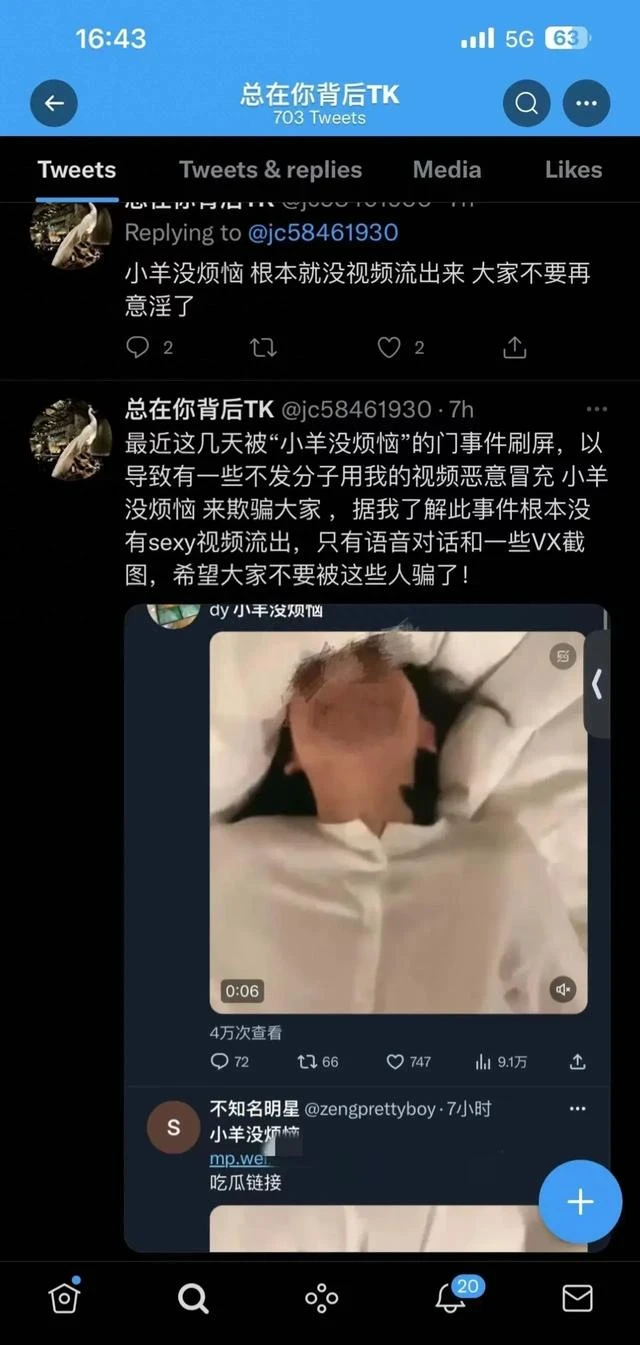This screenshot has height=1345, width=640.
Task: Compose a new tweet with plus button
Action: [580, 1202]
